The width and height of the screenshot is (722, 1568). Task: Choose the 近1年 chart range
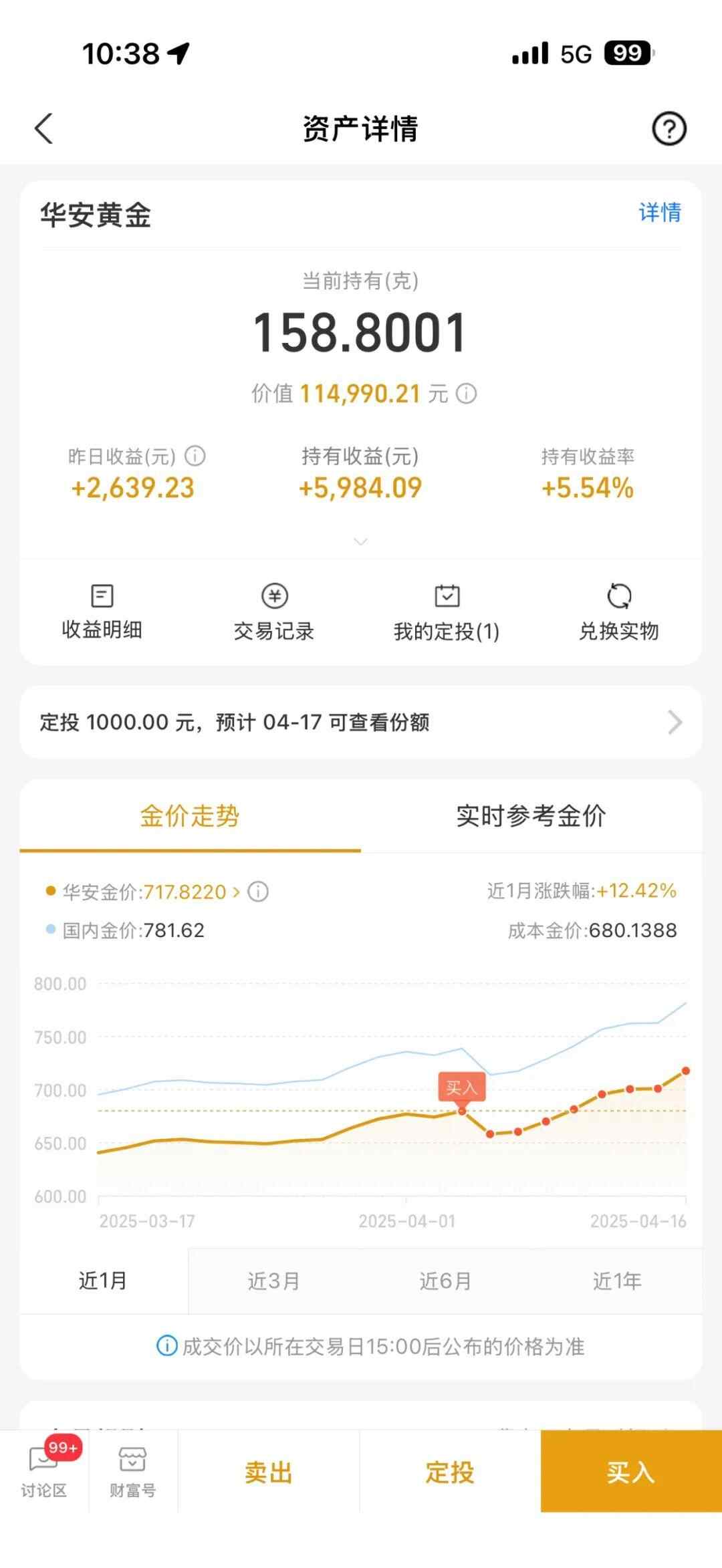click(617, 1281)
